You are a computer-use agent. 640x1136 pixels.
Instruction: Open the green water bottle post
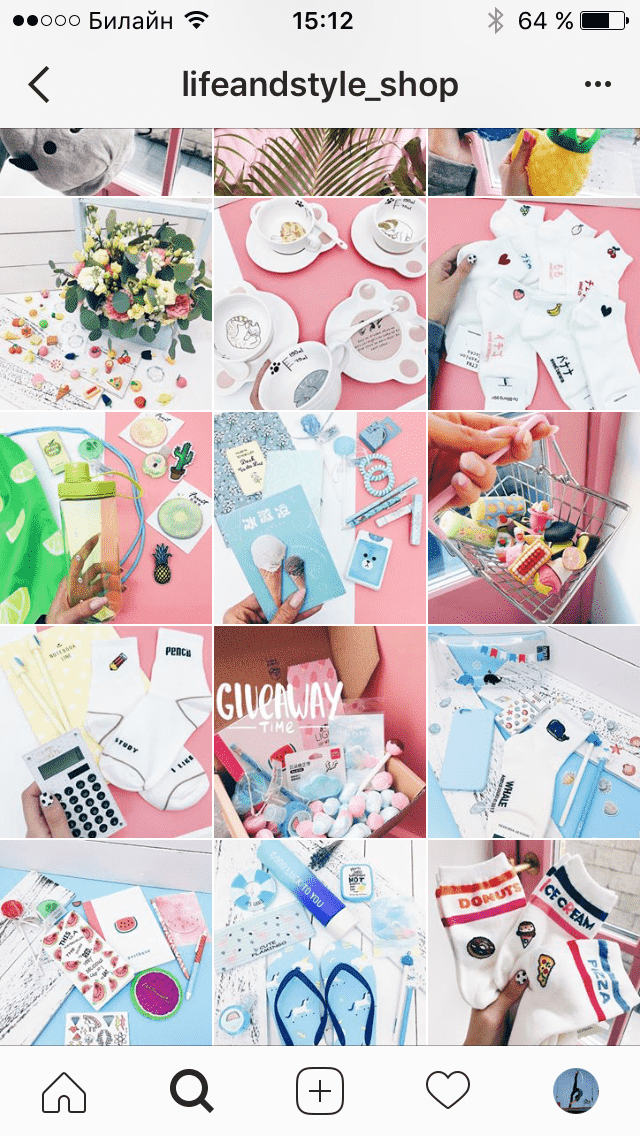pos(106,518)
